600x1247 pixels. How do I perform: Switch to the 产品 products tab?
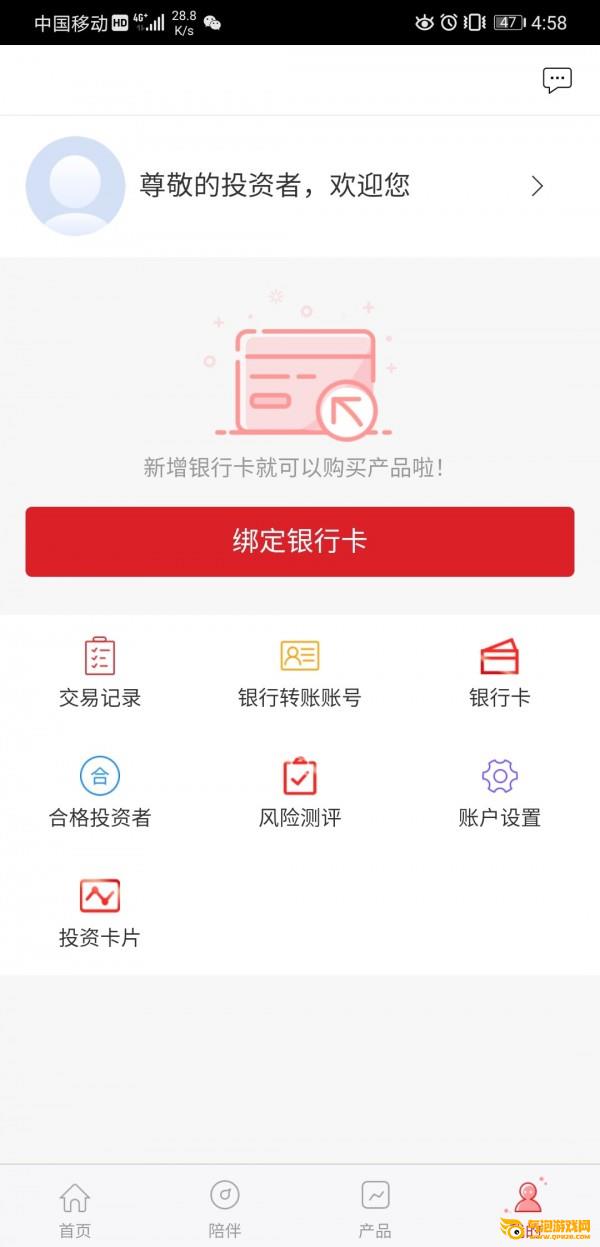(375, 1207)
